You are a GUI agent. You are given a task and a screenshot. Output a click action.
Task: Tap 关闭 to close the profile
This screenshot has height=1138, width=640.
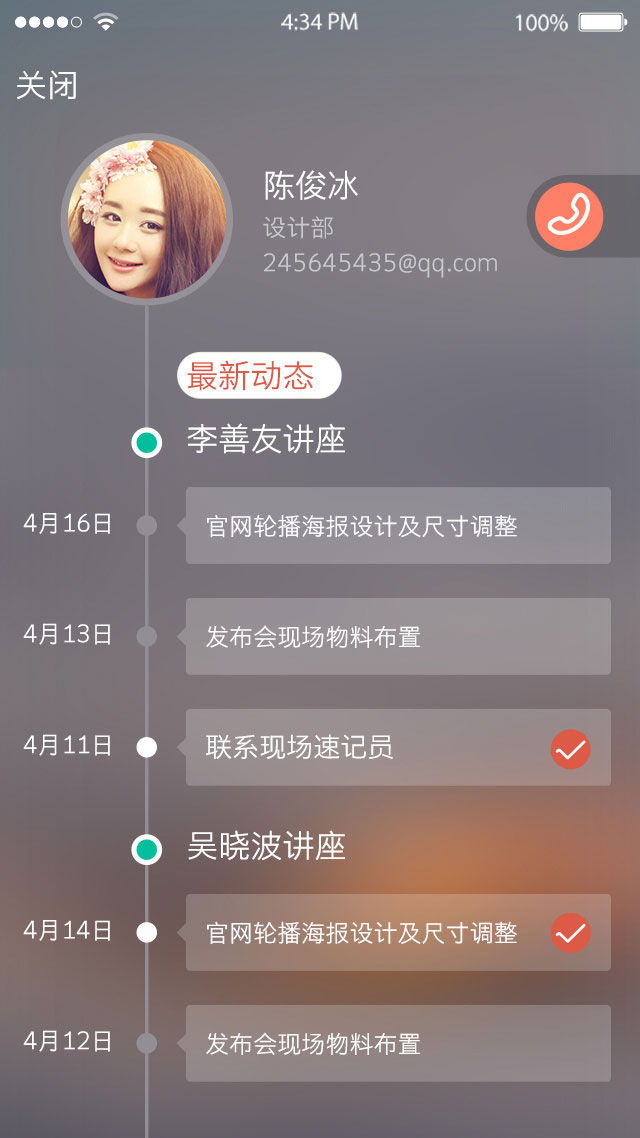click(46, 86)
